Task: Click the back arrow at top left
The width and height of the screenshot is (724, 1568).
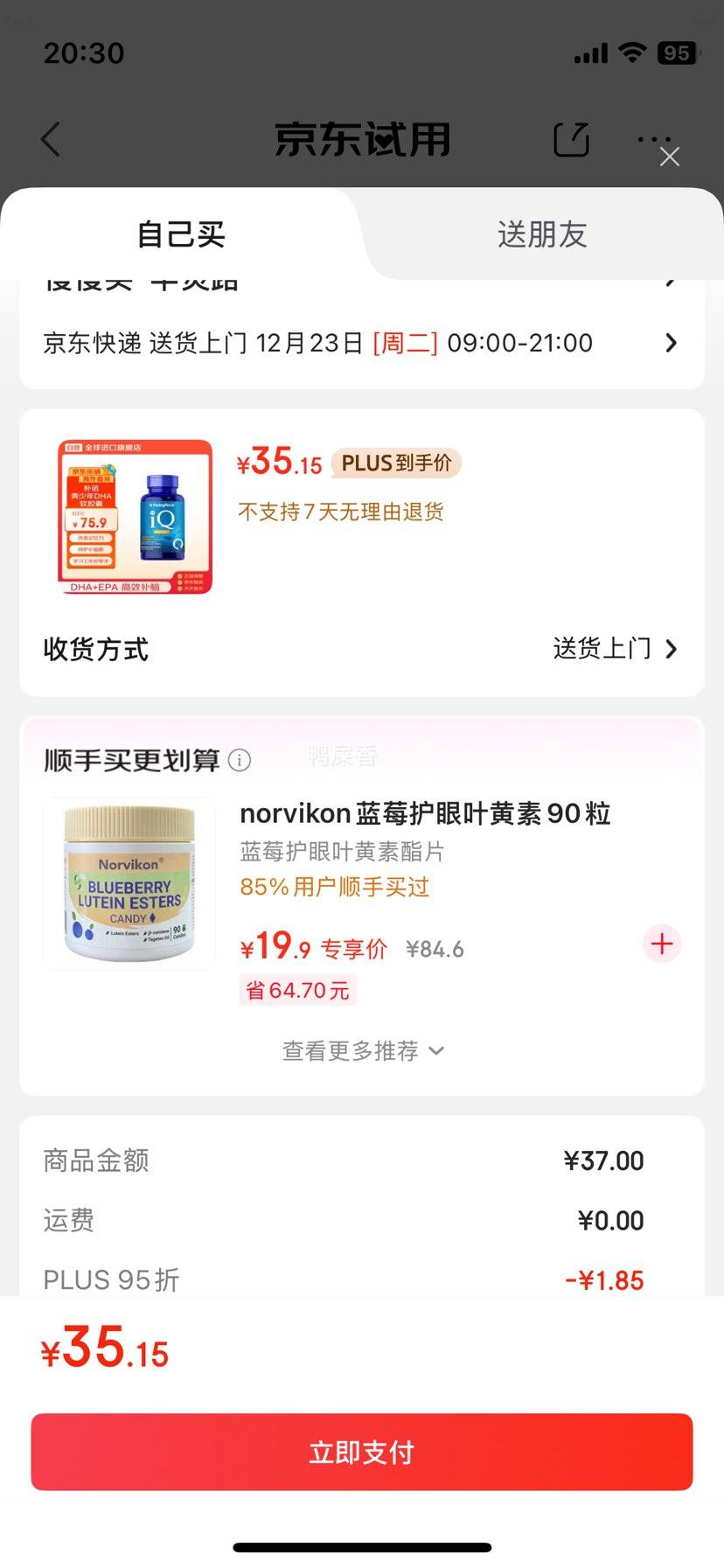Action: [x=50, y=139]
